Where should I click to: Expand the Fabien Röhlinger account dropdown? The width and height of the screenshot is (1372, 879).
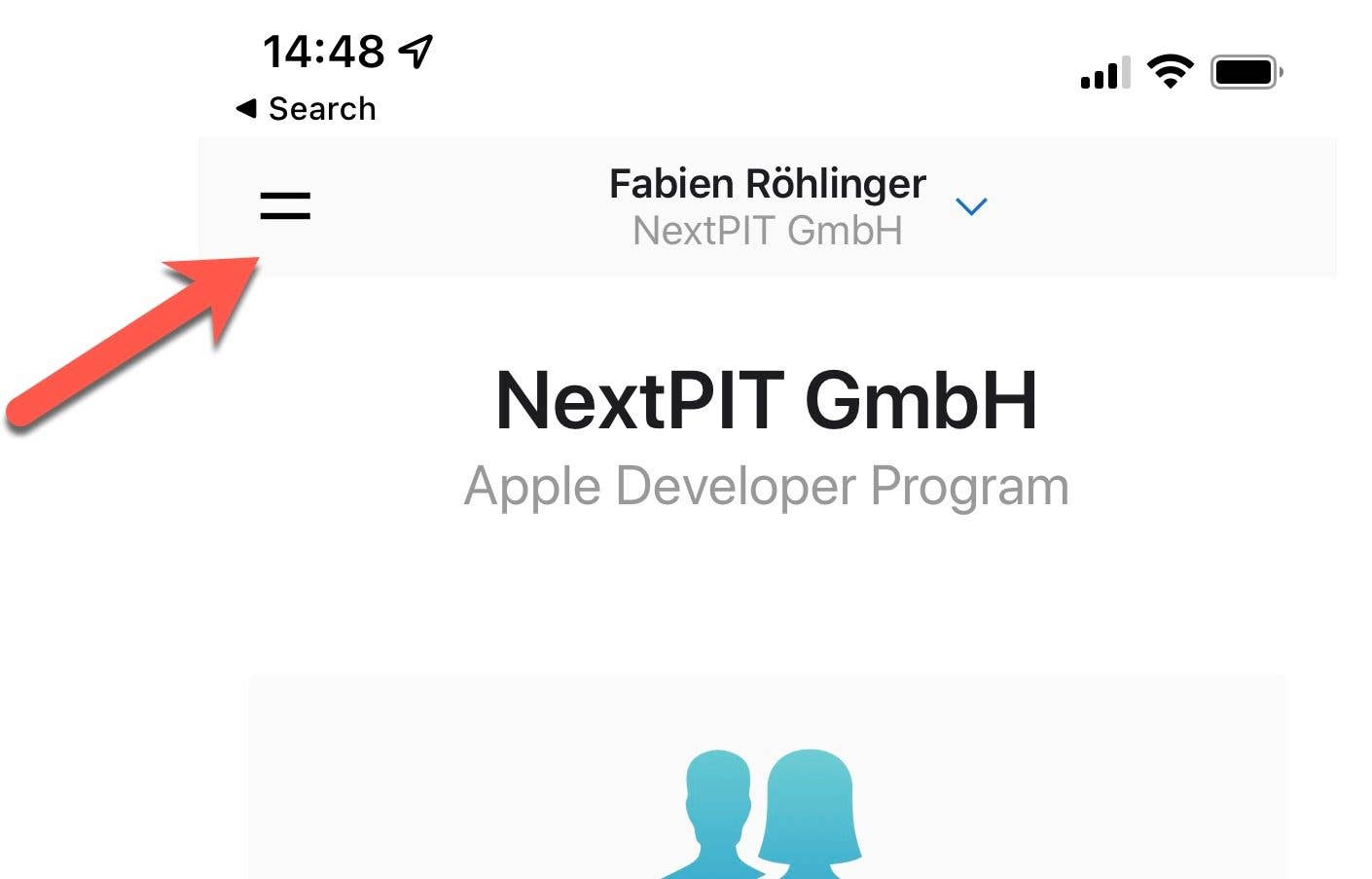[970, 206]
